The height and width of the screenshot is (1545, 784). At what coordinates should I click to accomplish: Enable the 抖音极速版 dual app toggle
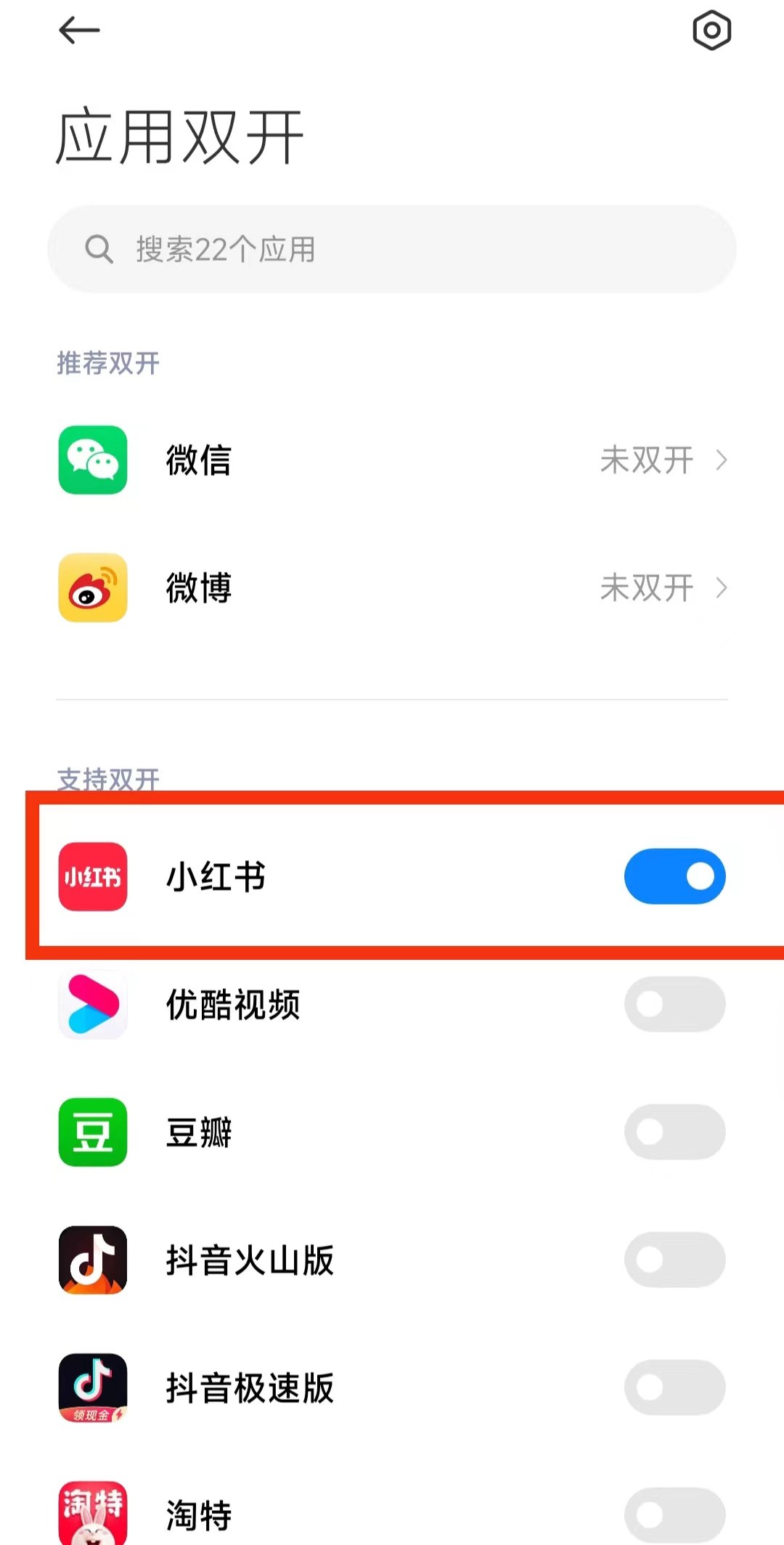(x=674, y=1387)
